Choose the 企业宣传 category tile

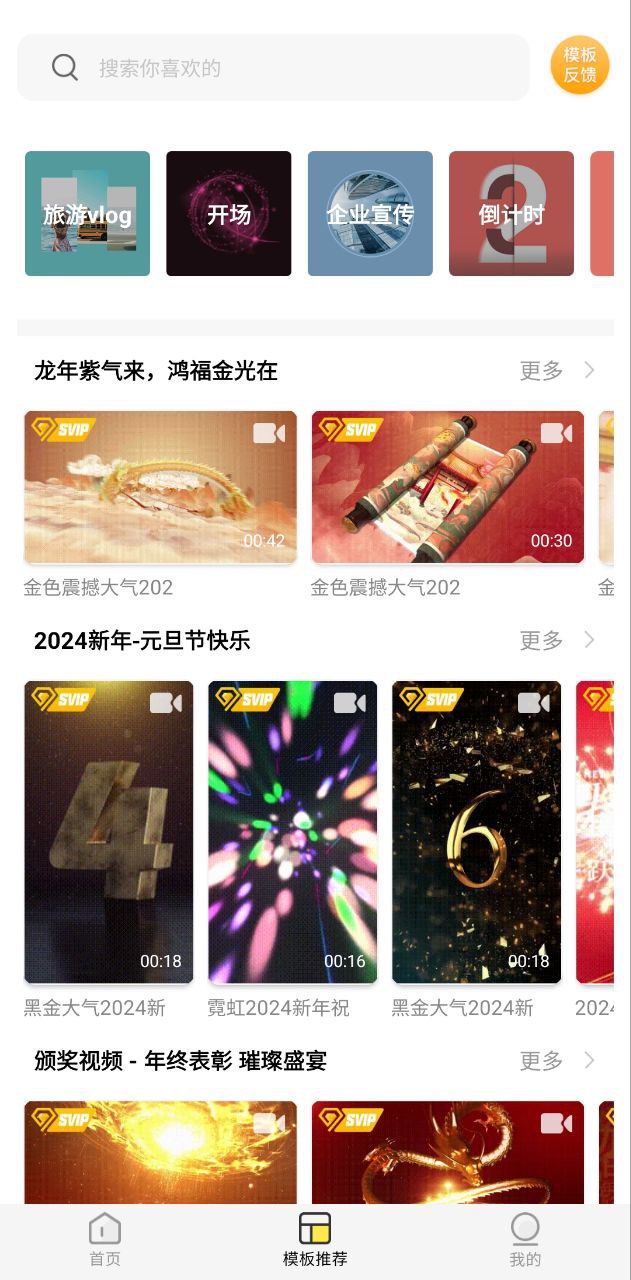[x=370, y=214]
